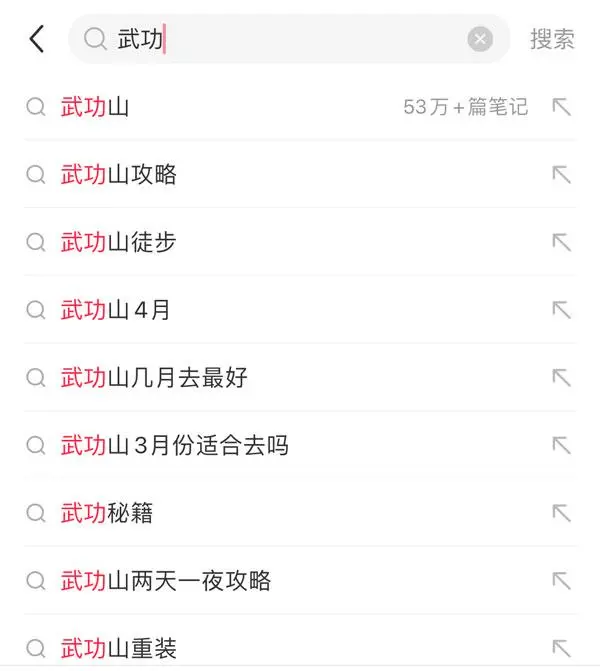Image resolution: width=600 pixels, height=671 pixels.
Task: Go back from the search page
Action: 37,39
